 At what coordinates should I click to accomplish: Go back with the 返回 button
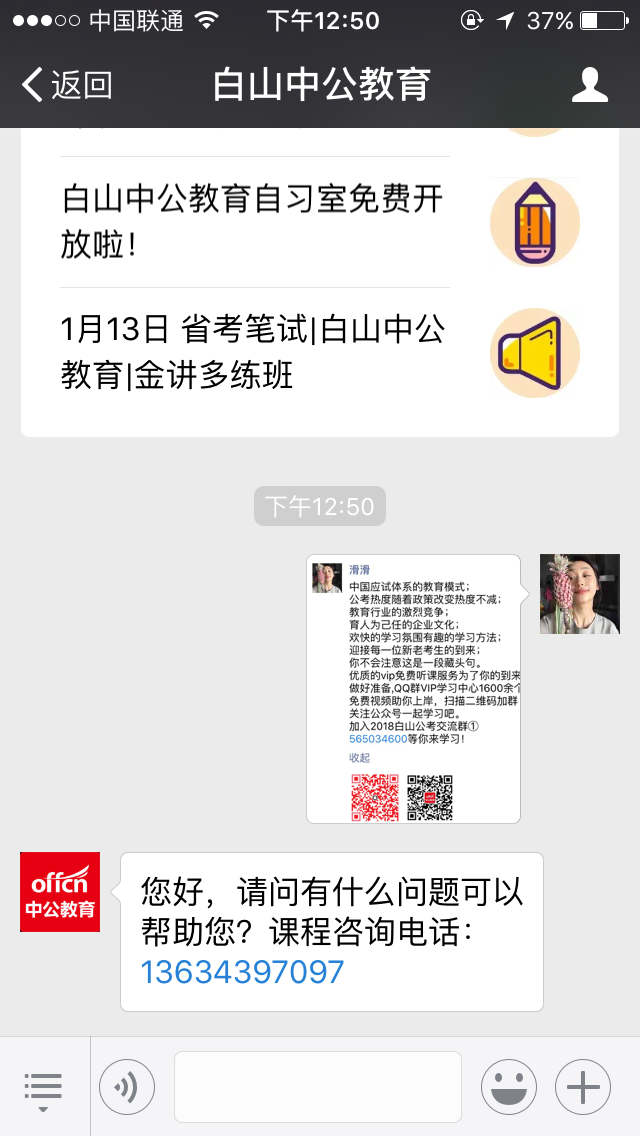67,85
